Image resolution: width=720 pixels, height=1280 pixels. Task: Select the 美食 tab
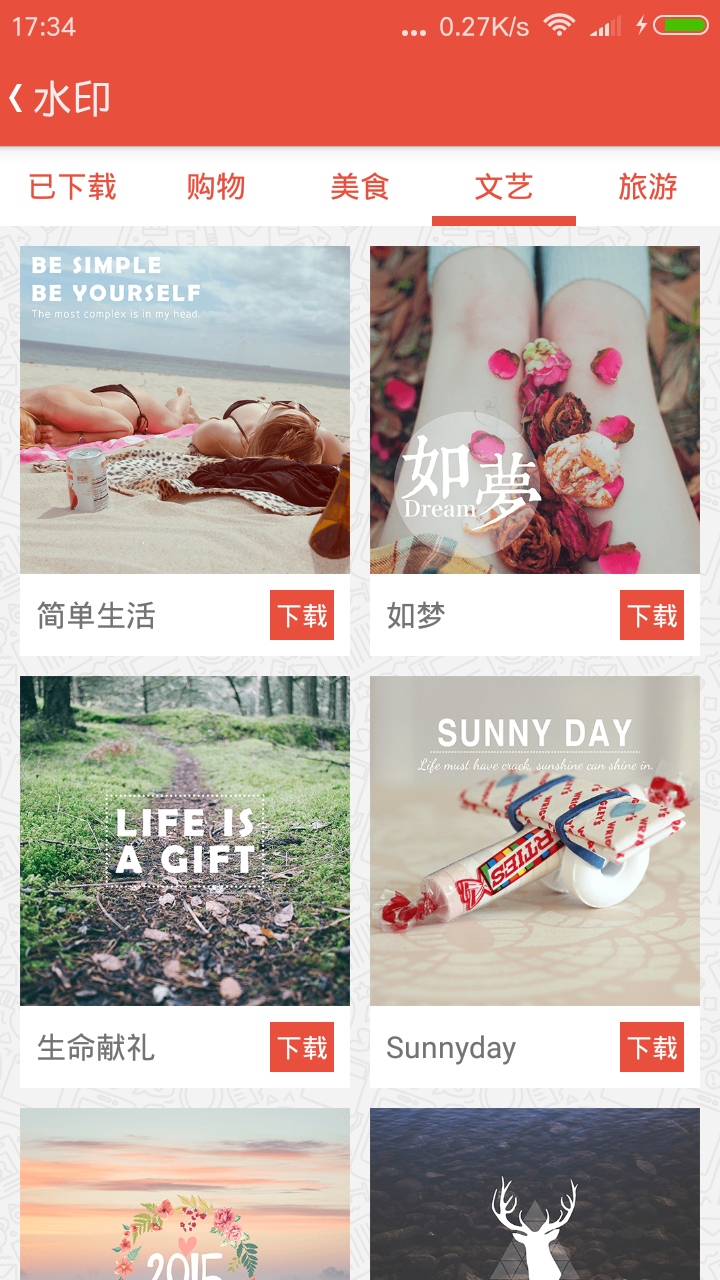tap(360, 187)
